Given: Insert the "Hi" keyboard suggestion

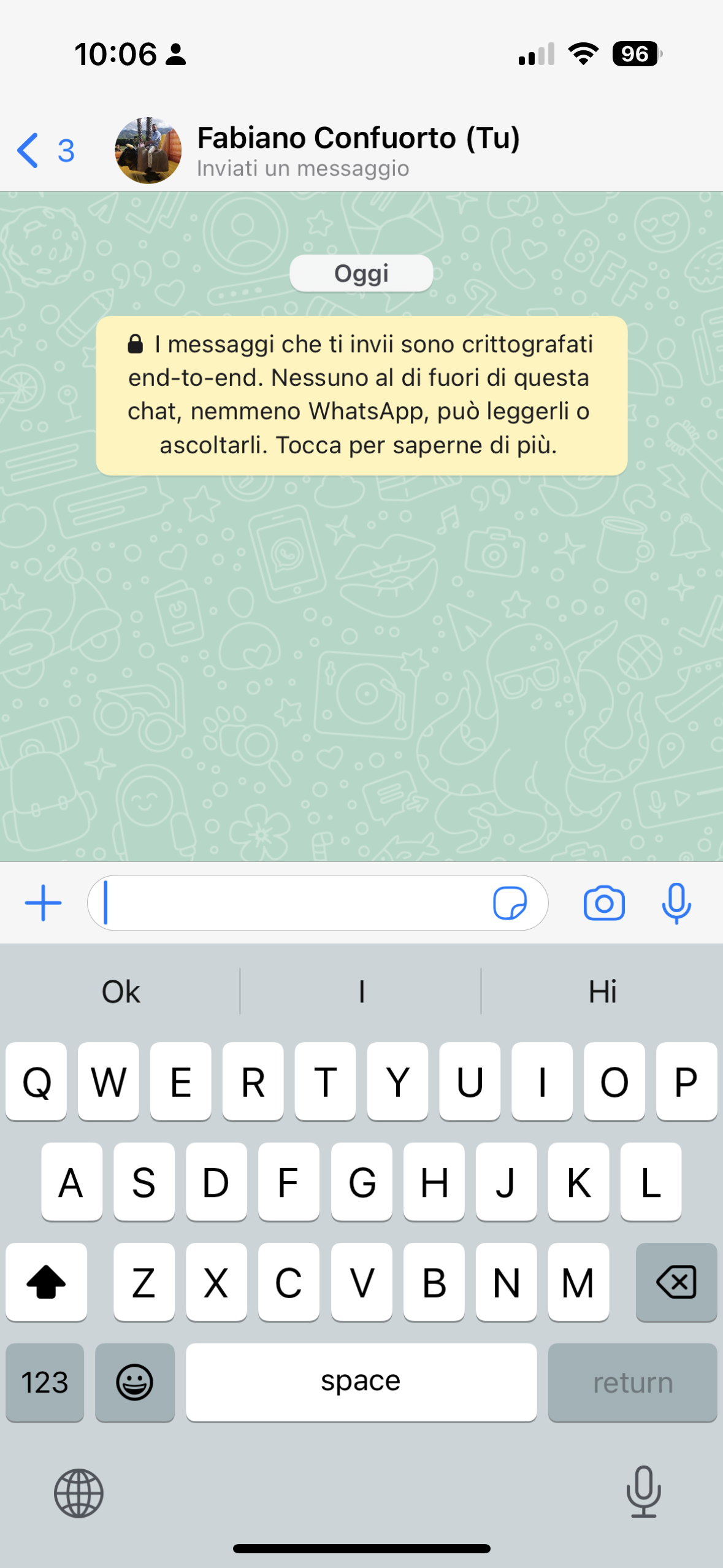Looking at the screenshot, I should pos(602,992).
